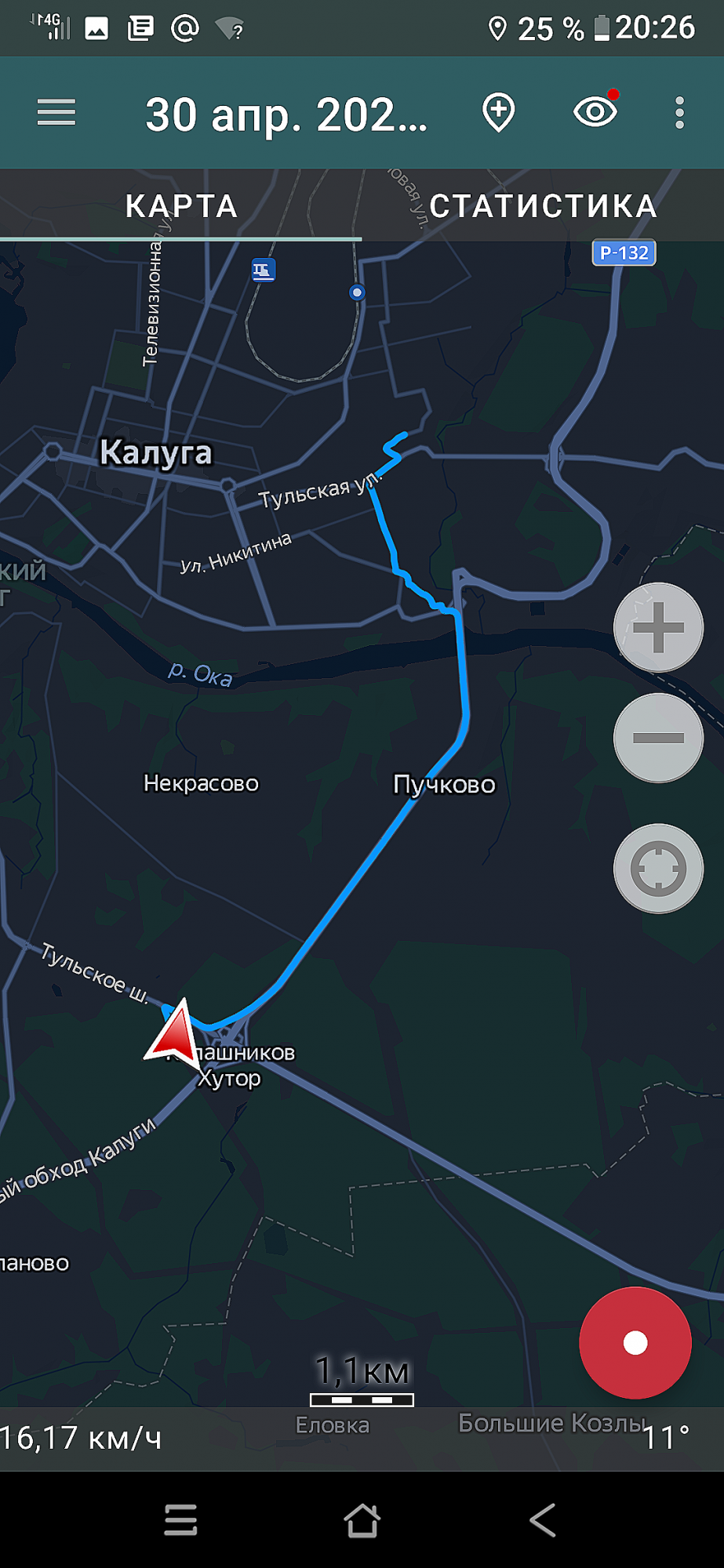The width and height of the screenshot is (724, 1568).
Task: Go to the home screen
Action: coord(362,1520)
